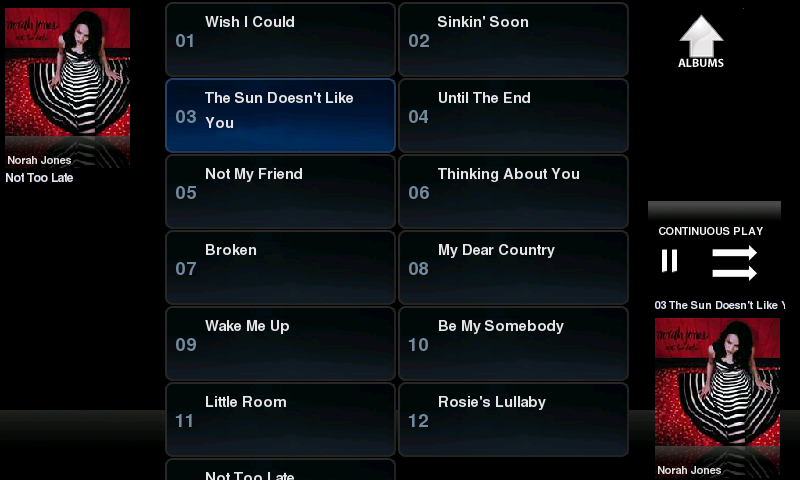
Task: Start track 09 Wake Me Up
Action: 280,343
